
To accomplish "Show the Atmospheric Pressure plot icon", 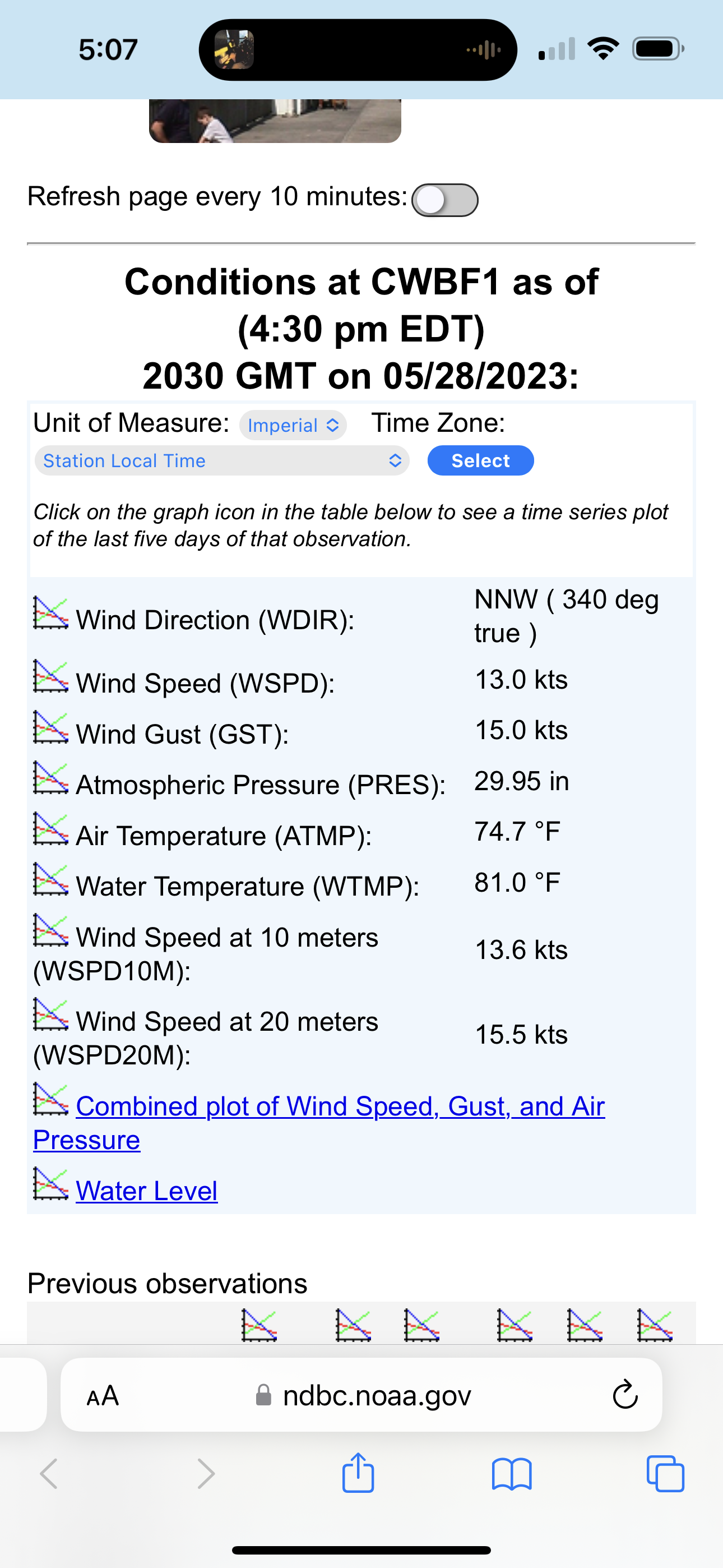I will tap(50, 778).
